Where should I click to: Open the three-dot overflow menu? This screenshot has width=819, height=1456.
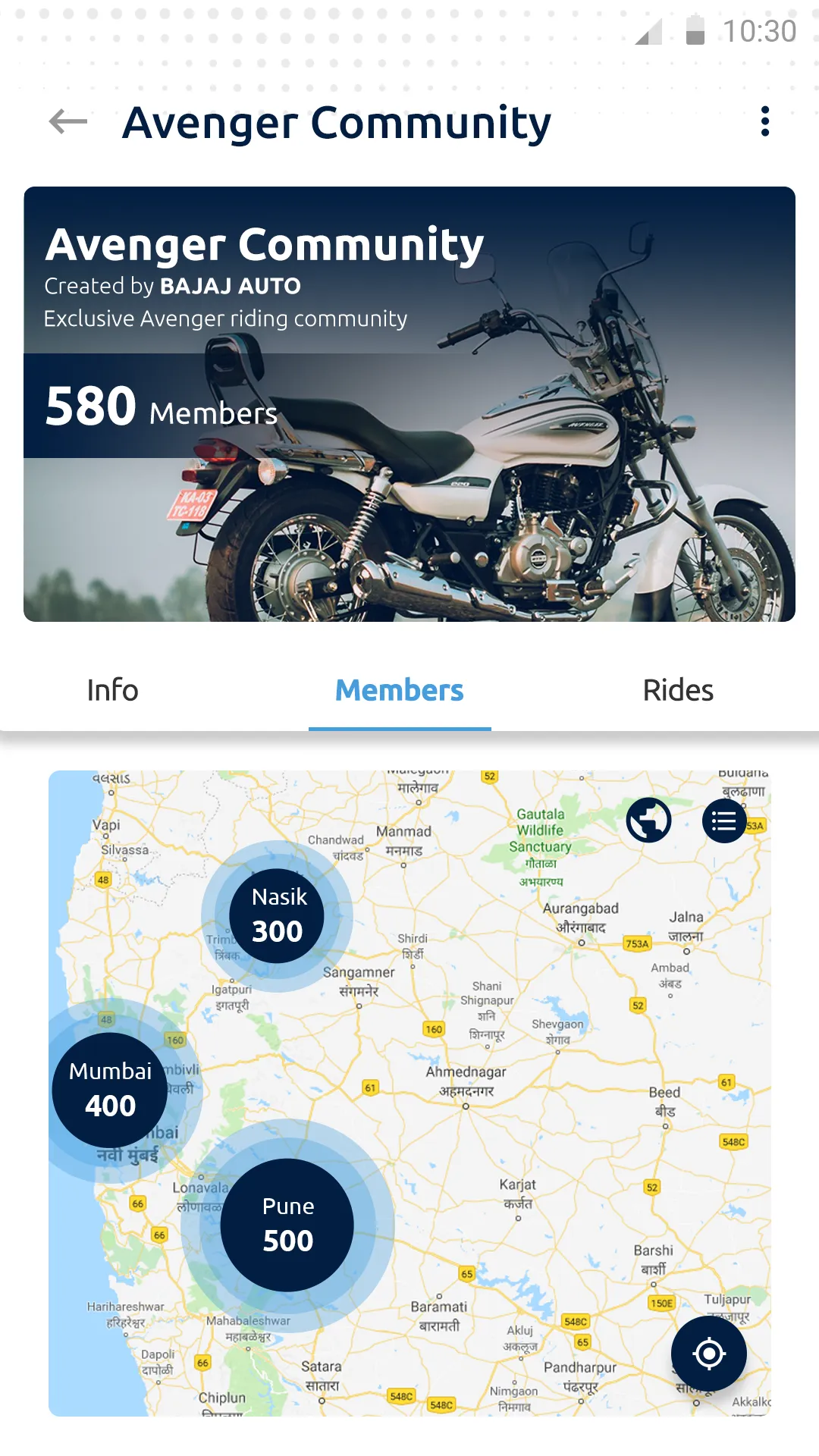click(764, 121)
